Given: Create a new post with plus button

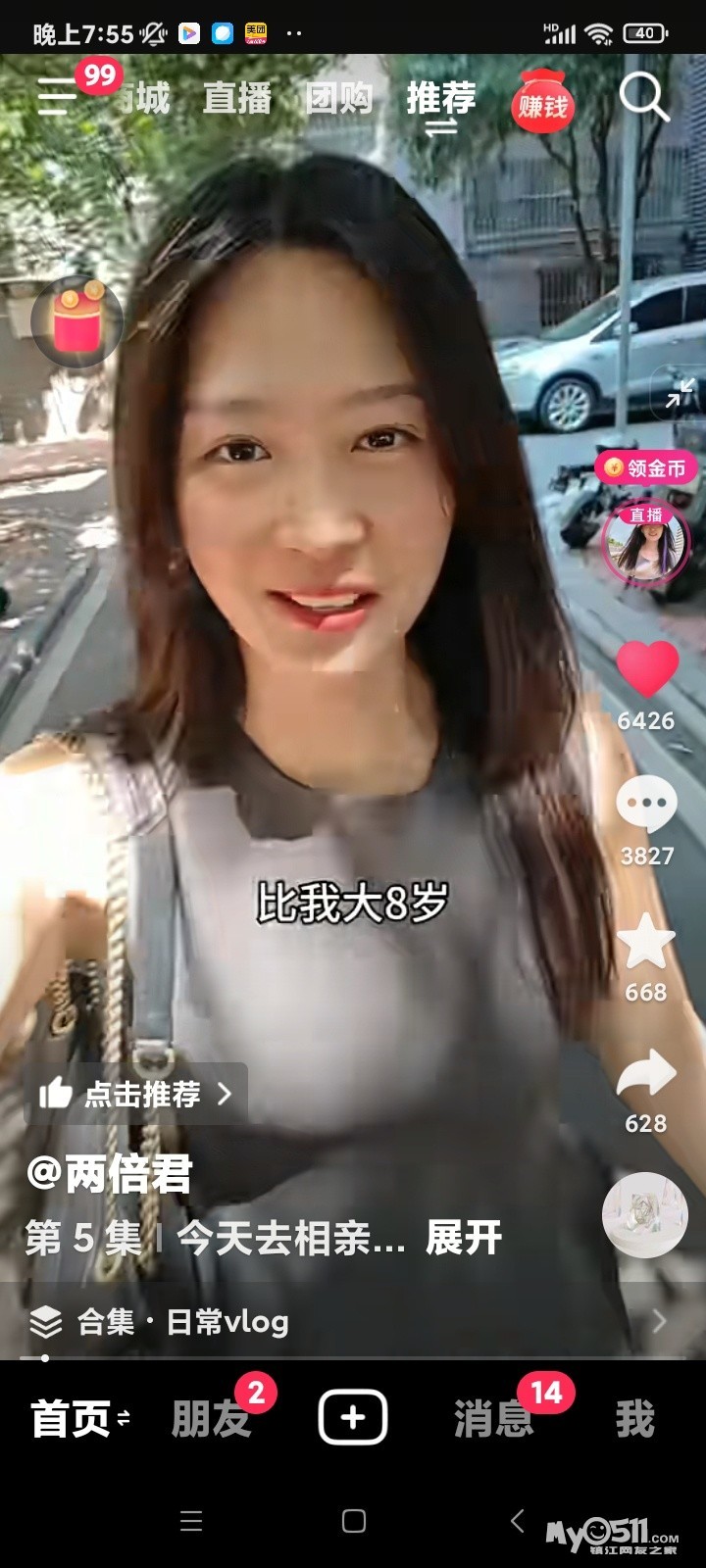Looking at the screenshot, I should click(x=353, y=1418).
